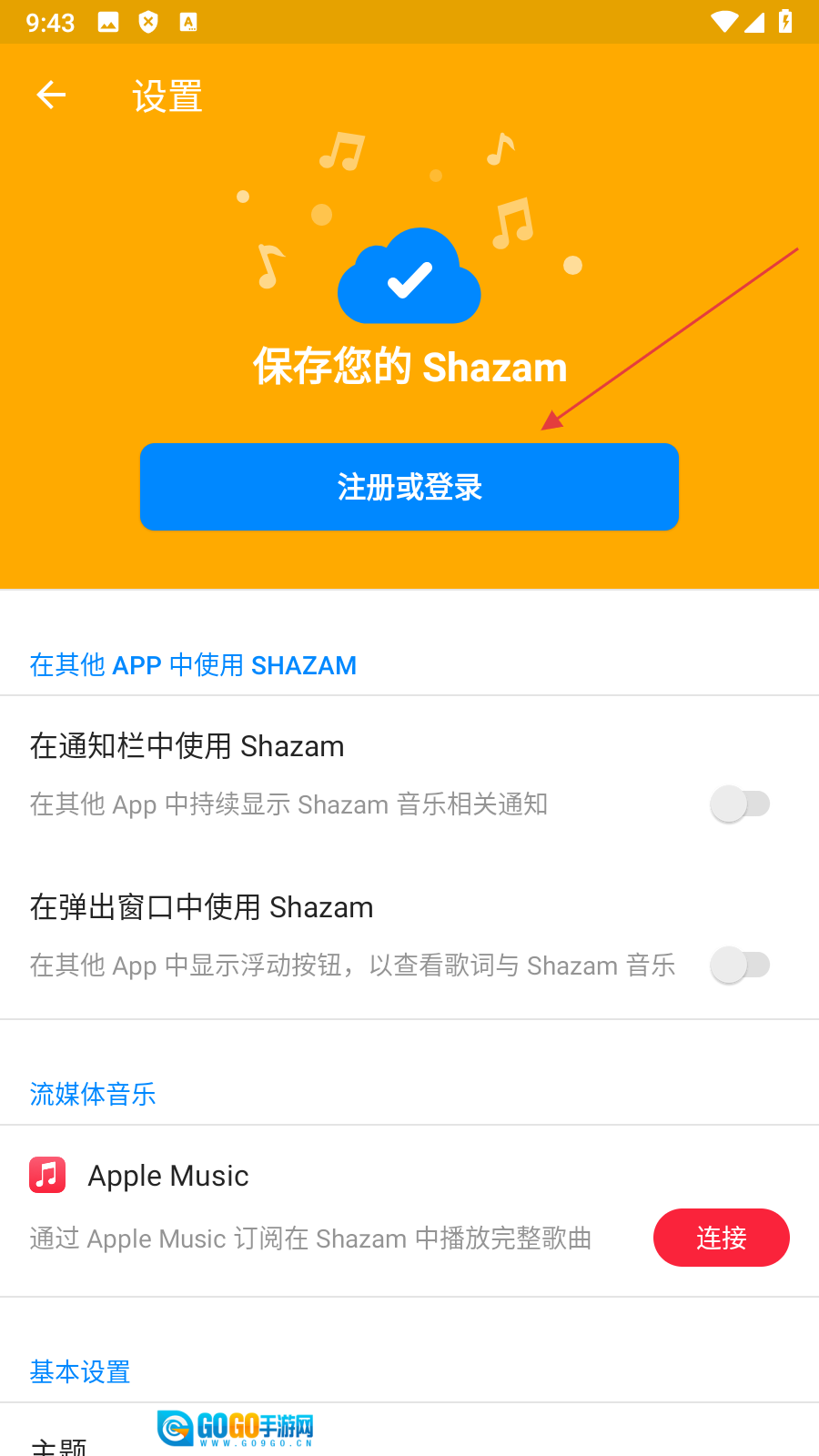Screen dimensions: 819x1456
Task: Connect Apple Music via 连接 button
Action: (x=721, y=1238)
